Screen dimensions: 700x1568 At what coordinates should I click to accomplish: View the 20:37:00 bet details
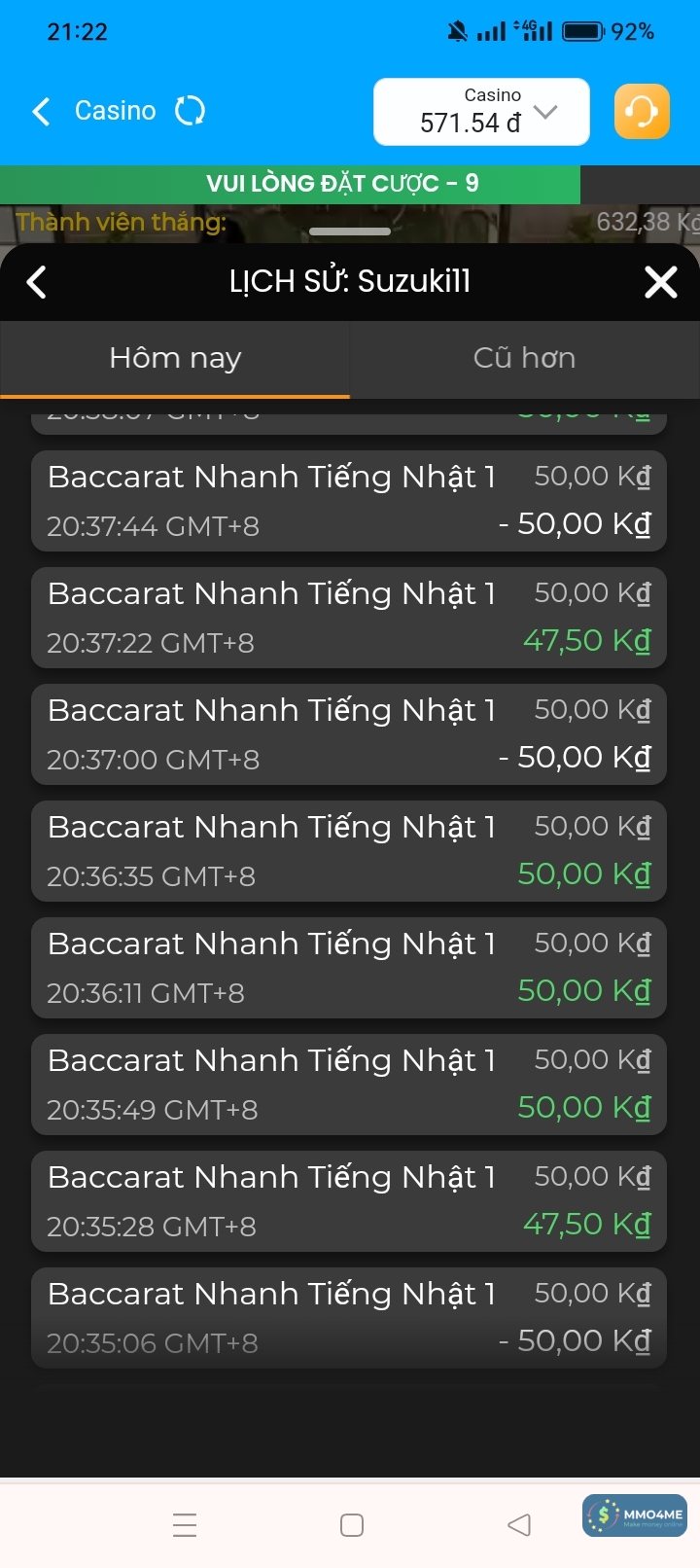point(349,734)
